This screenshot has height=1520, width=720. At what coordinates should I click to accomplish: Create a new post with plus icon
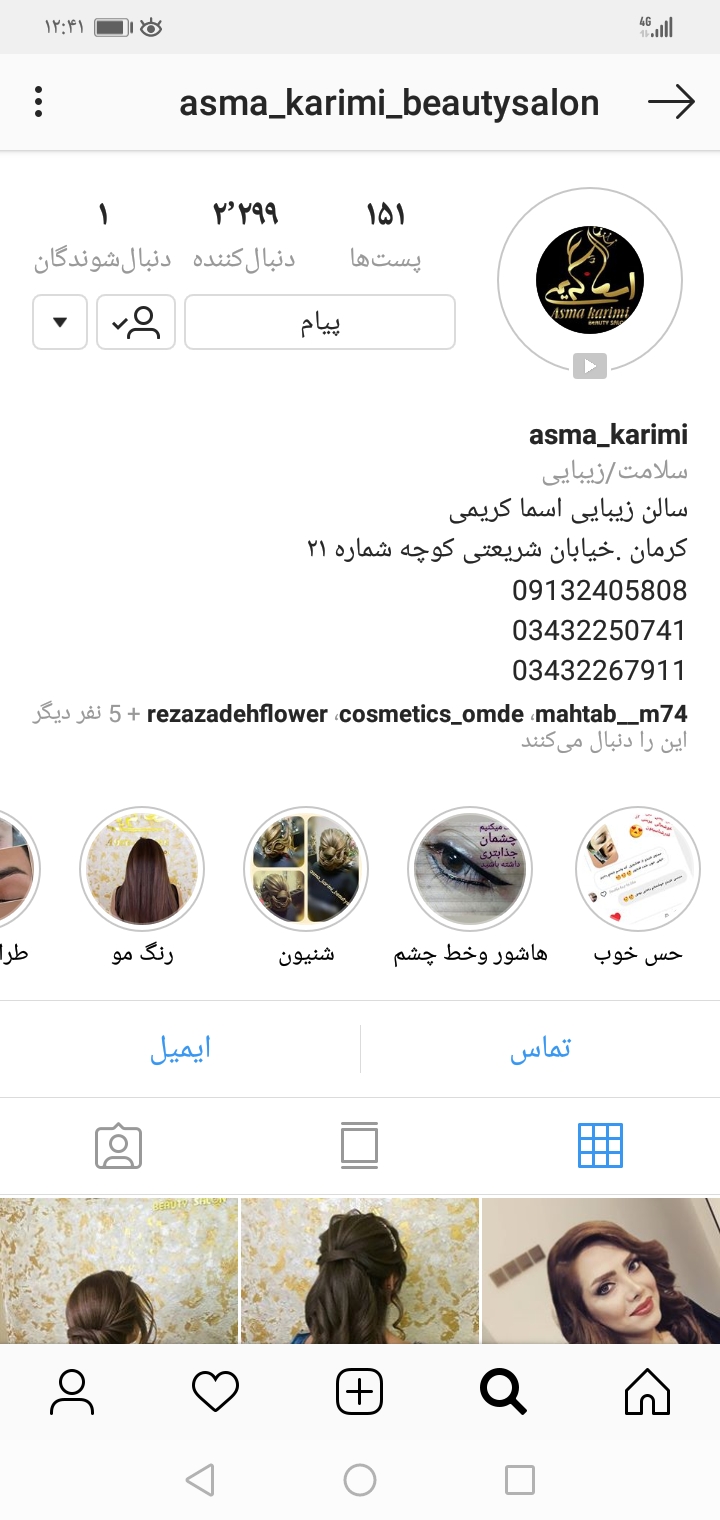click(x=359, y=1391)
